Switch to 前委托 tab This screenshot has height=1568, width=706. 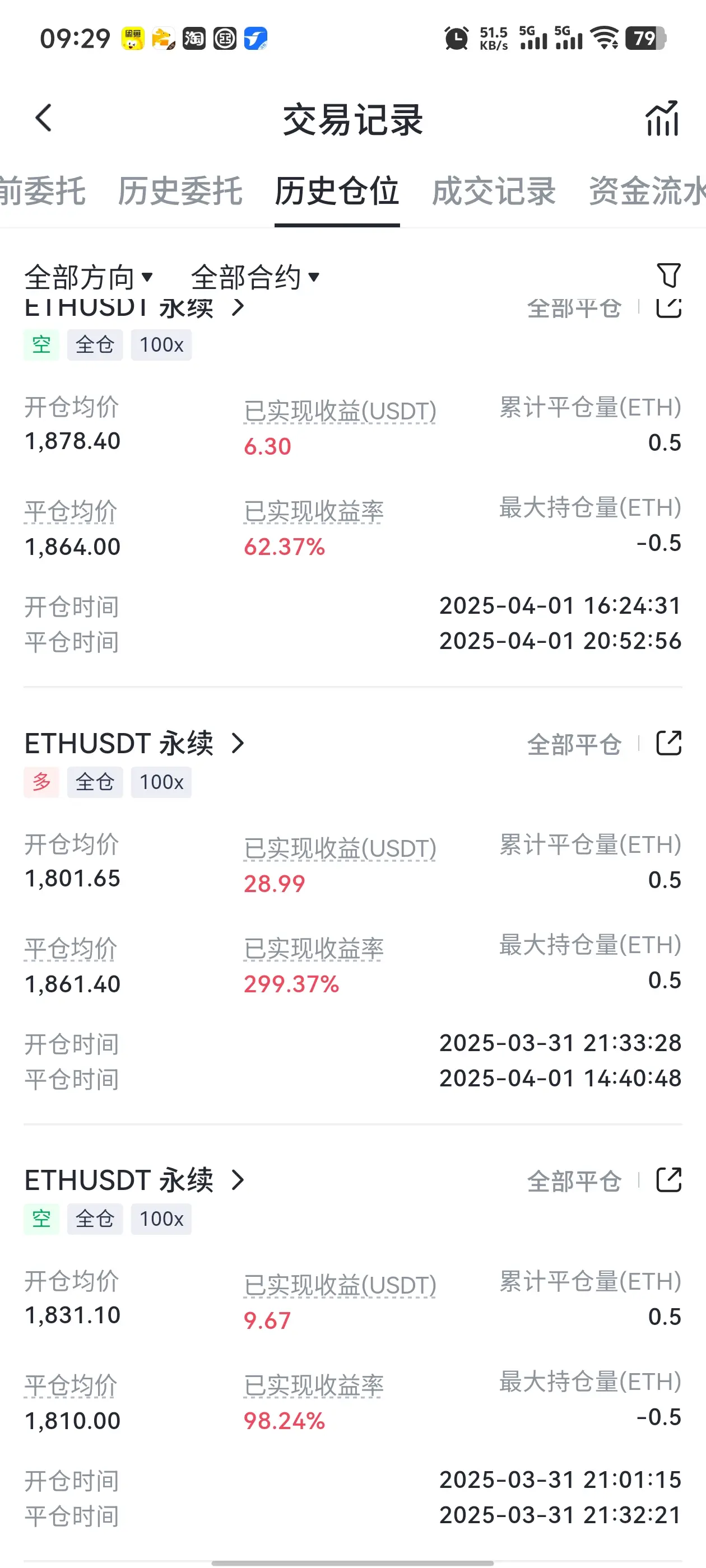pos(41,191)
